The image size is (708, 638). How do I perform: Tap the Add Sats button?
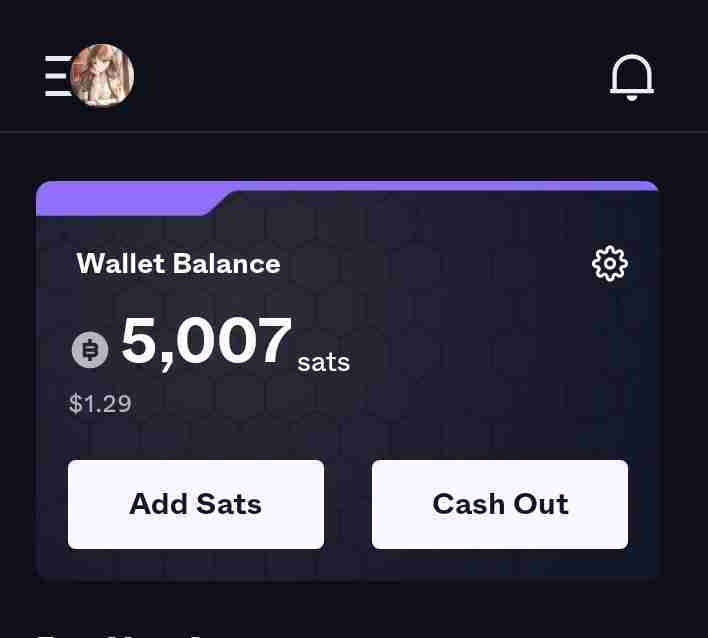tap(196, 504)
